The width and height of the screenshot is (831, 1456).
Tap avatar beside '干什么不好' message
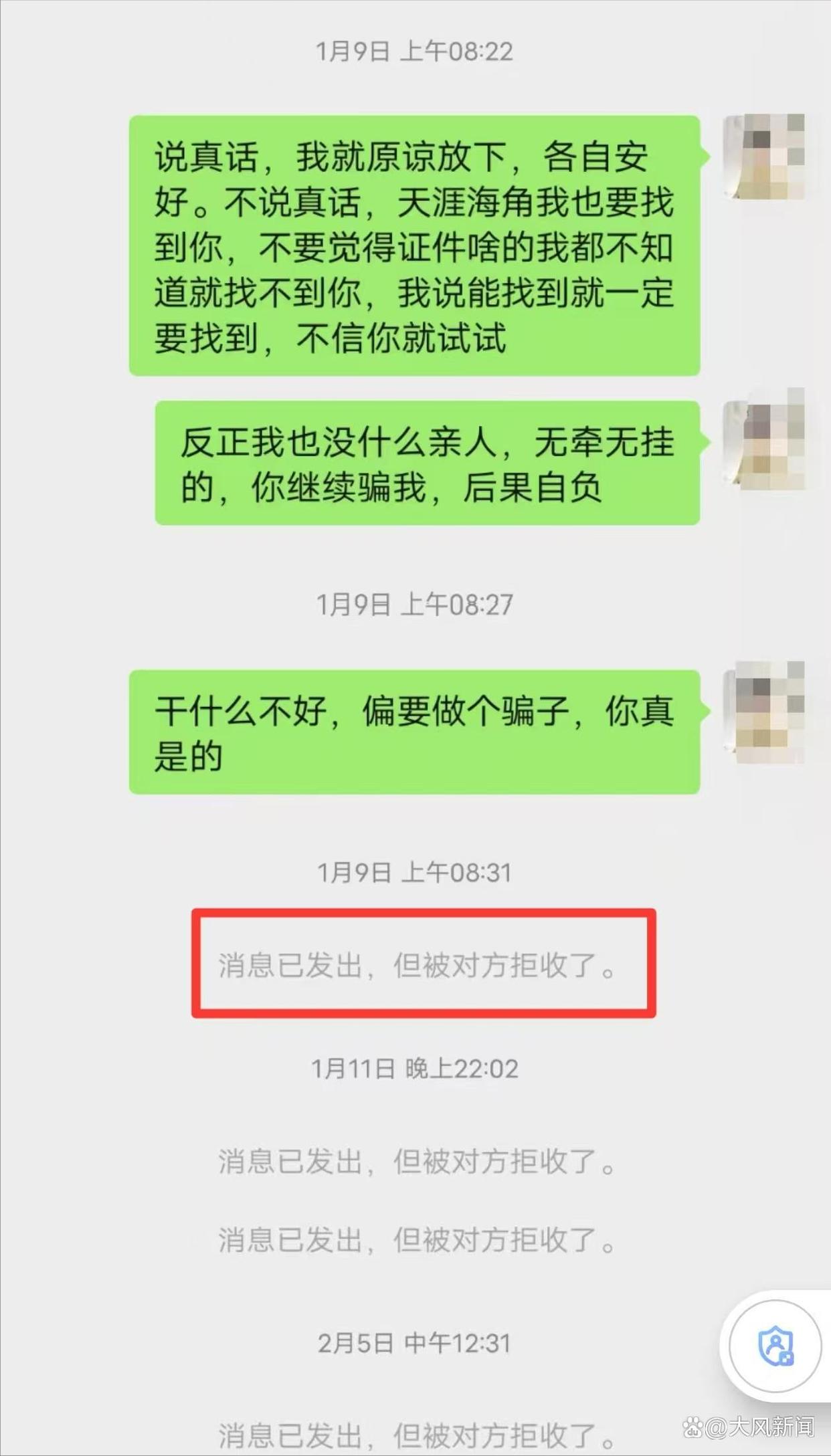pyautogui.click(x=764, y=712)
